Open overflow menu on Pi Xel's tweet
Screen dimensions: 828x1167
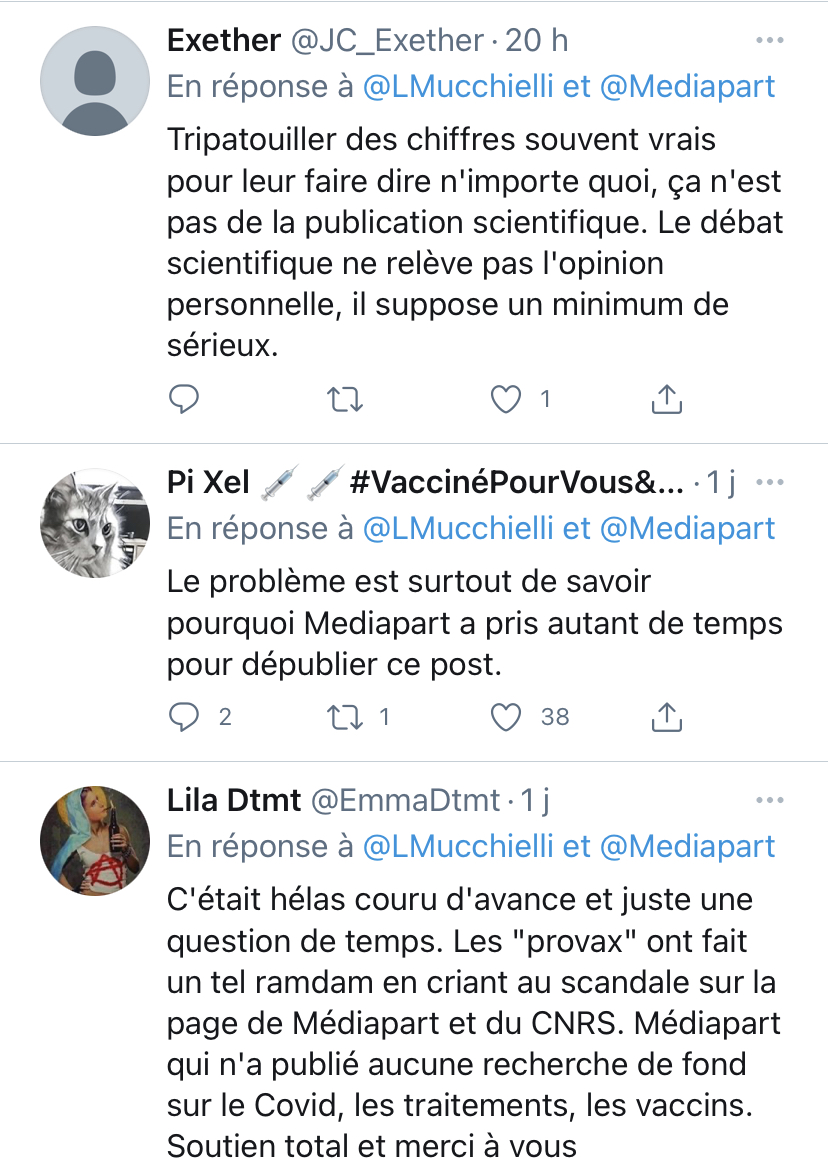coord(769,482)
